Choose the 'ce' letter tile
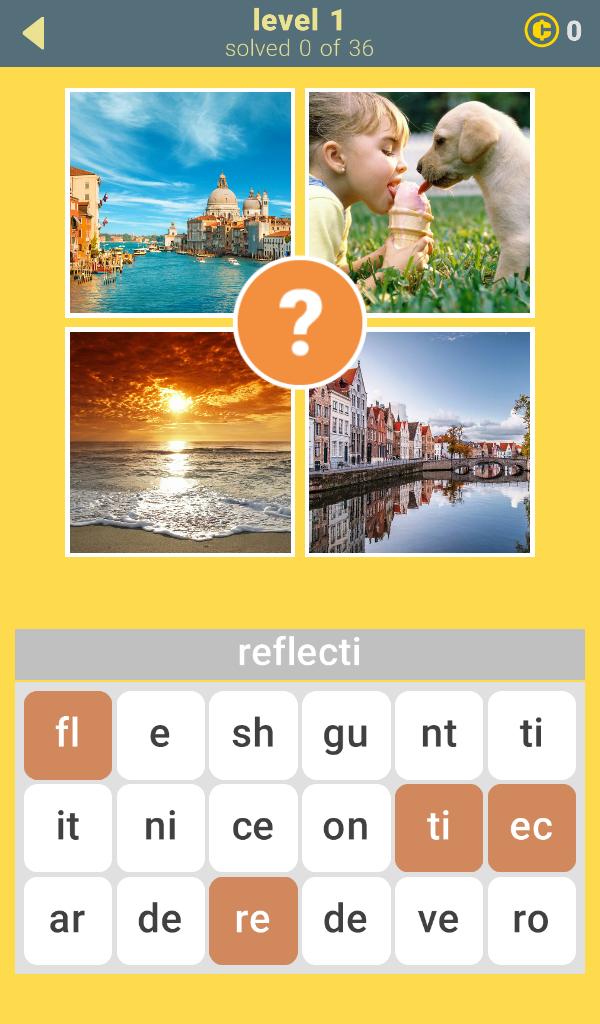The width and height of the screenshot is (600, 1024). coord(253,827)
